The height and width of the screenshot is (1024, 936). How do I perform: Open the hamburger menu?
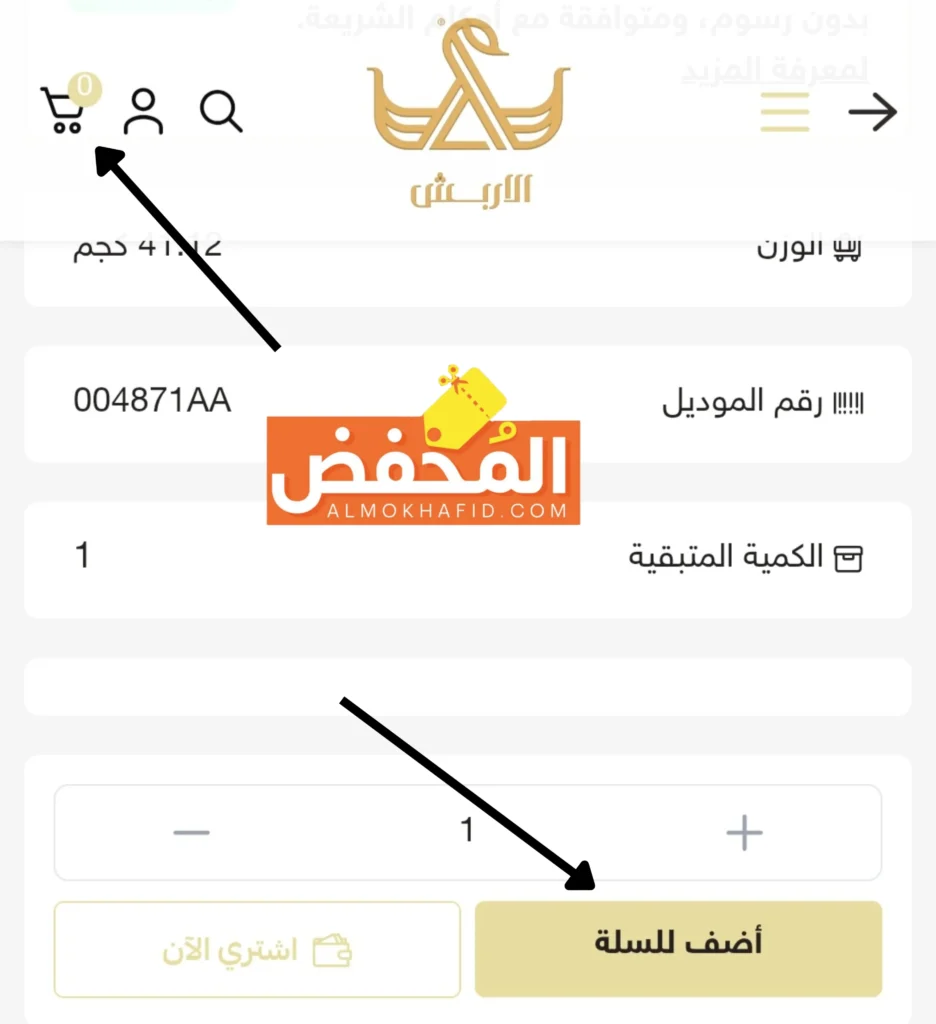pyautogui.click(x=784, y=112)
